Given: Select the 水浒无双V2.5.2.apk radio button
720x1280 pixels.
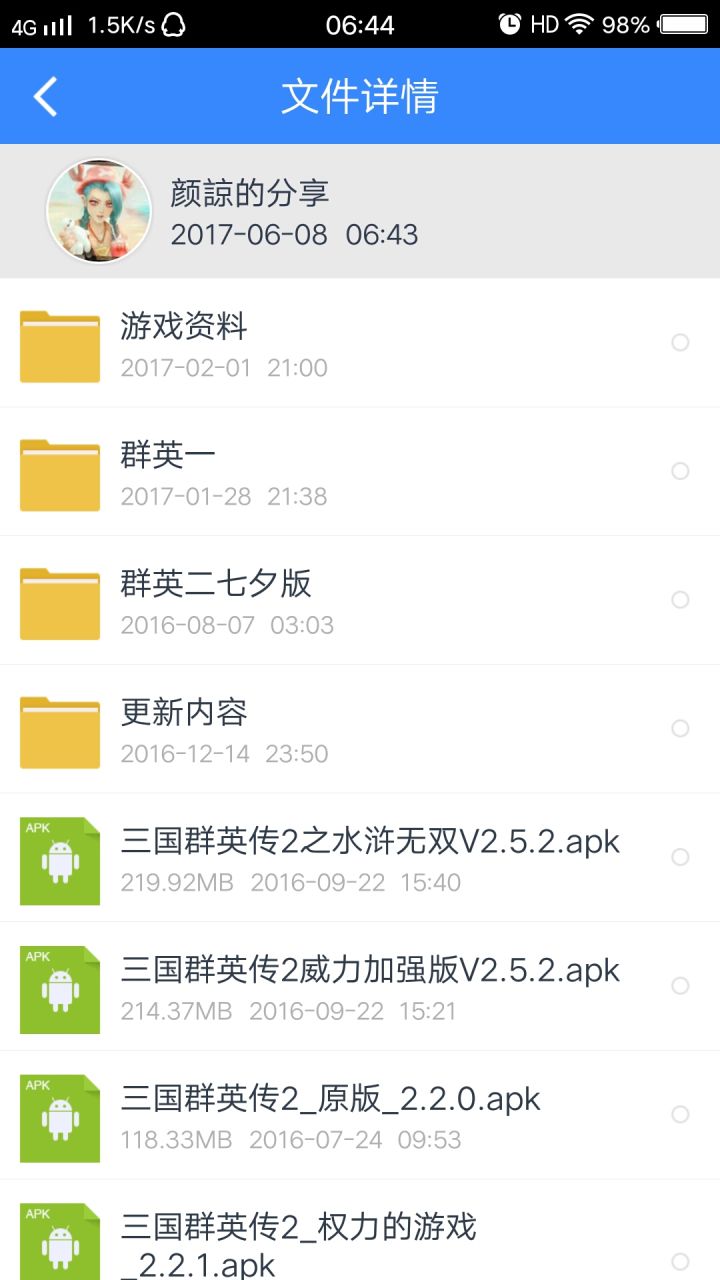Looking at the screenshot, I should 680,857.
